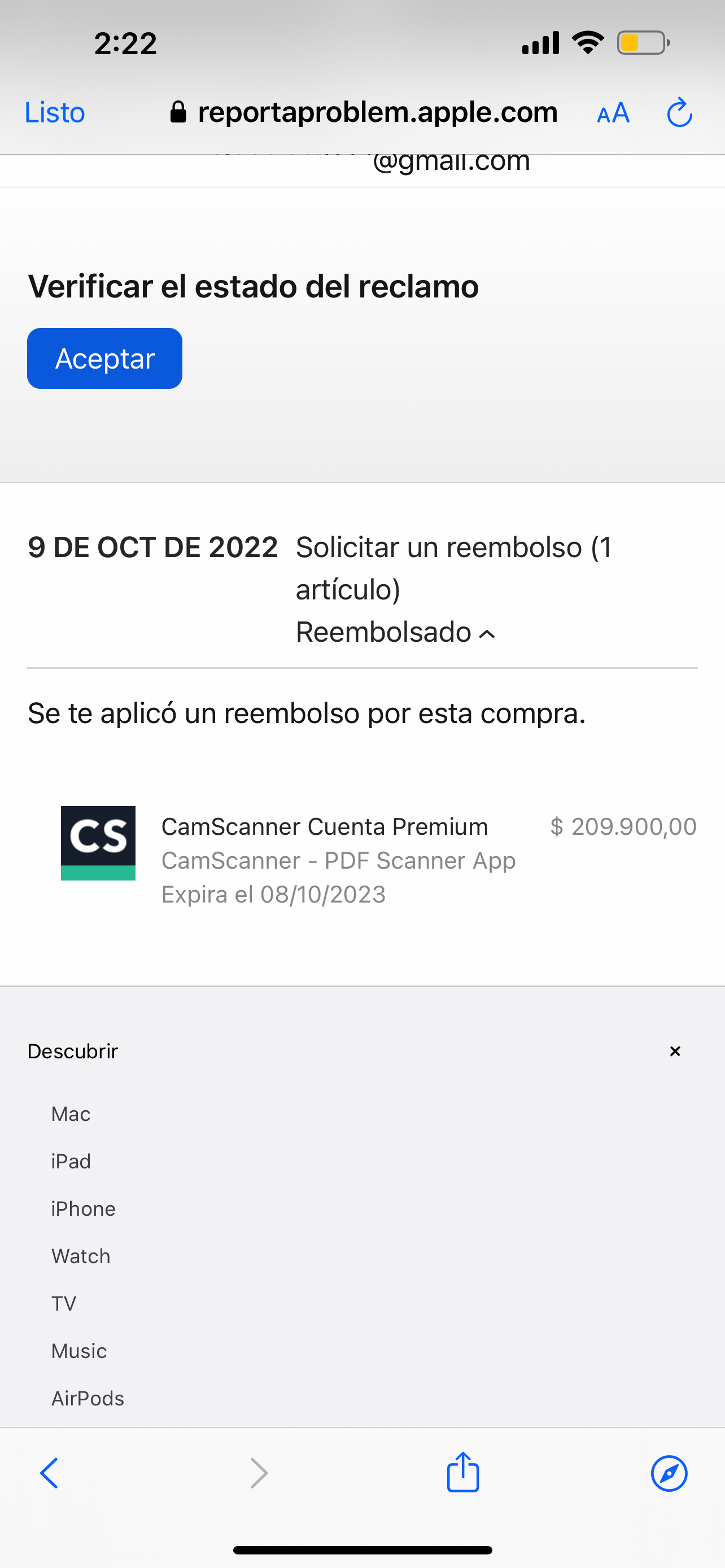Screen dimensions: 725x1568
Task: Visit the iPhone page
Action: tap(84, 1209)
